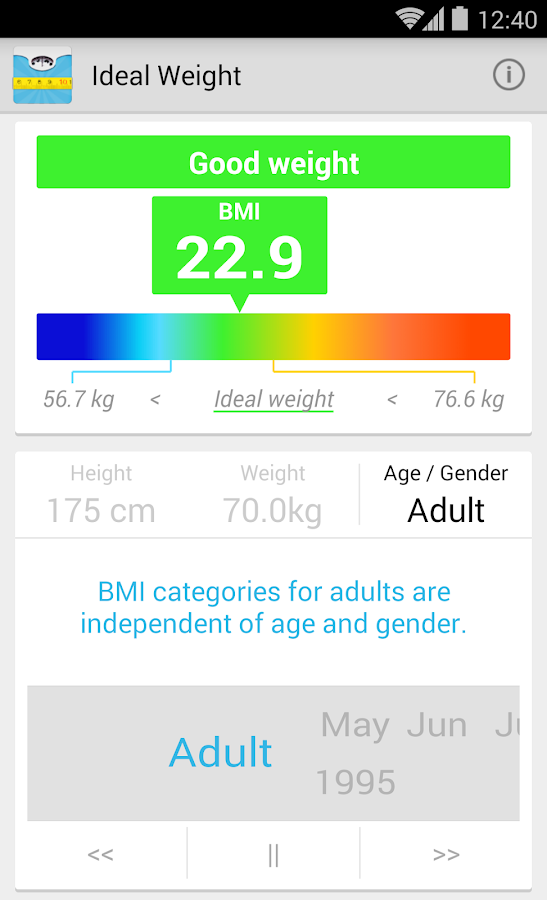The width and height of the screenshot is (547, 900).
Task: Tap the >> forward button
Action: [x=446, y=854]
